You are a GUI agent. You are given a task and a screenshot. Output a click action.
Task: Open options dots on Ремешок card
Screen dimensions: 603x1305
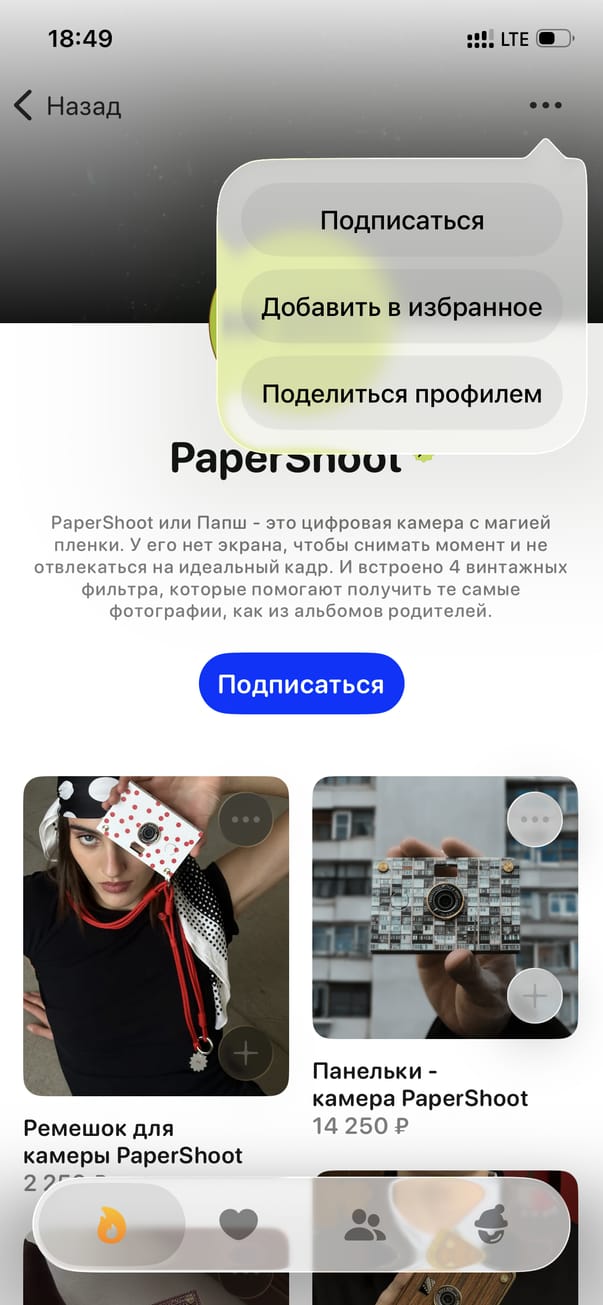tap(245, 820)
